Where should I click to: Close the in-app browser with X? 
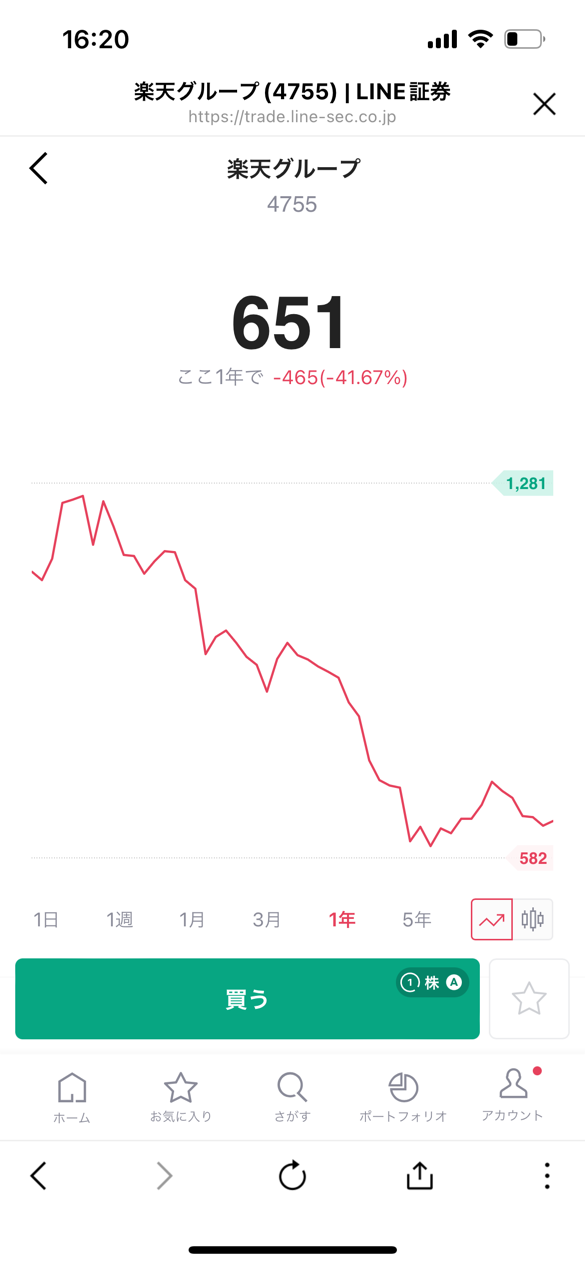(x=544, y=103)
